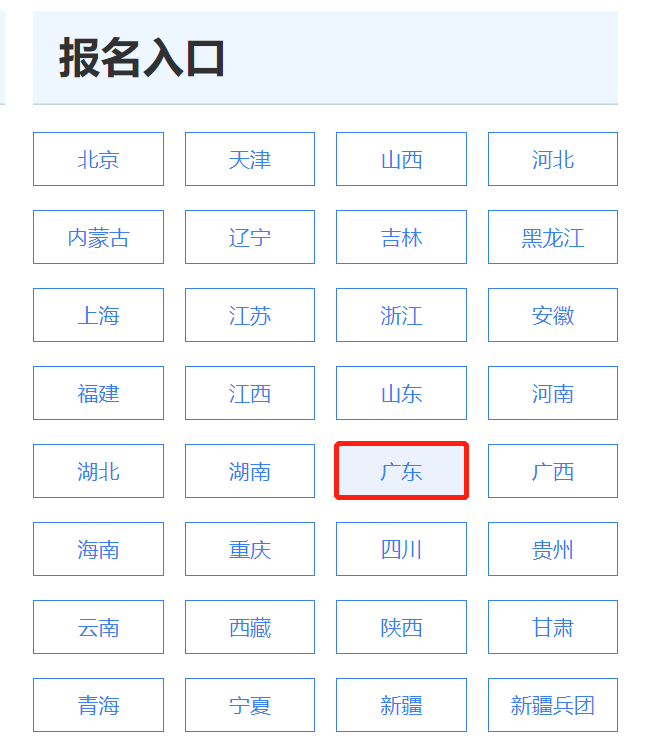Choose 福建 province
Screen dimensions: 647x736
click(x=98, y=393)
